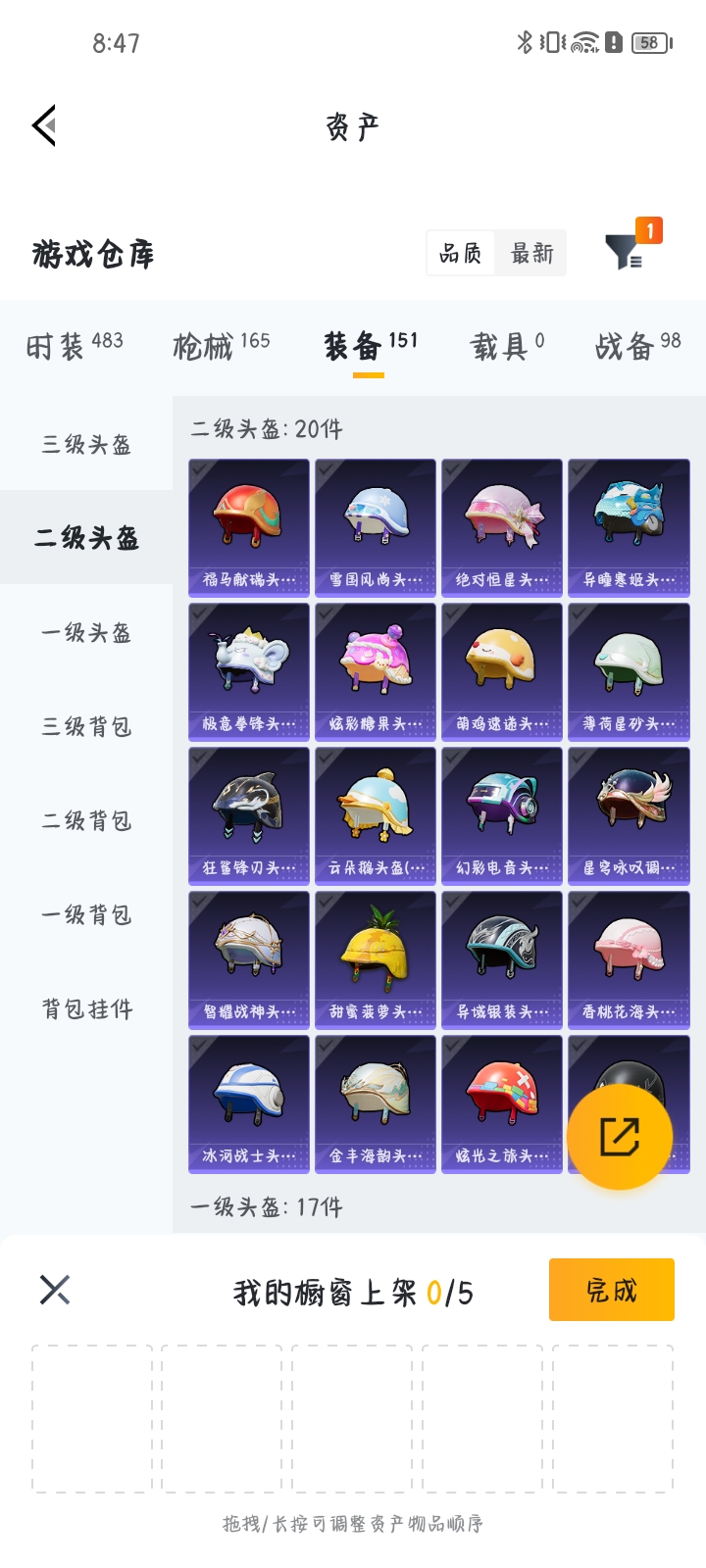
Task: Choose the 甜蜜菠萝 helmet
Action: [x=376, y=959]
